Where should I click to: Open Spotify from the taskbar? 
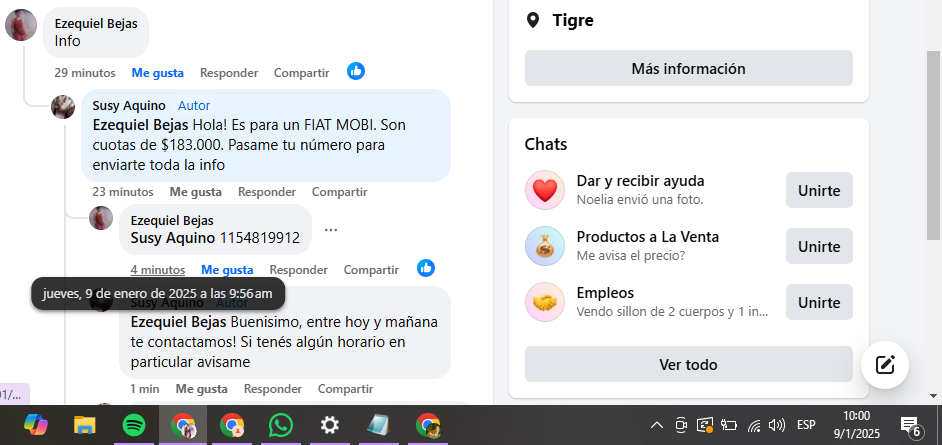tap(134, 425)
